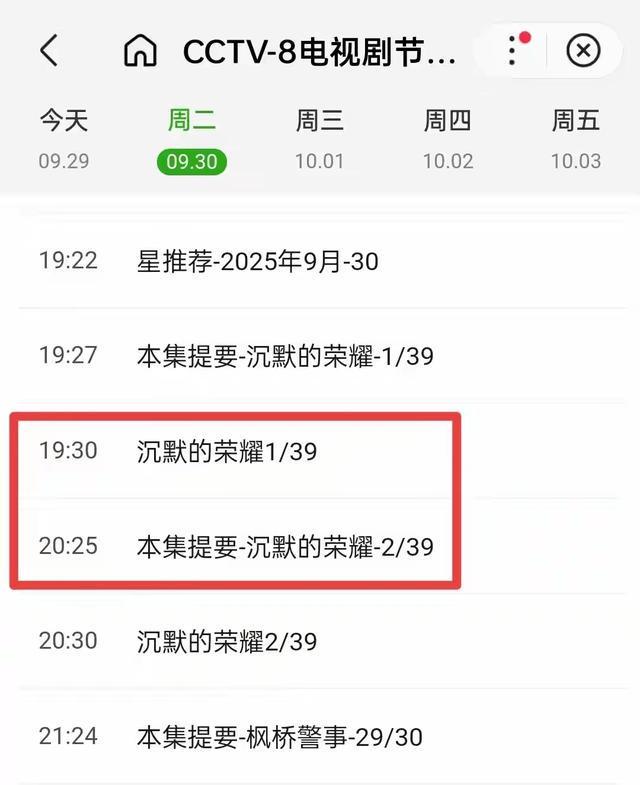Select the 周二 09.30 tab
This screenshot has width=640, height=785.
191,139
